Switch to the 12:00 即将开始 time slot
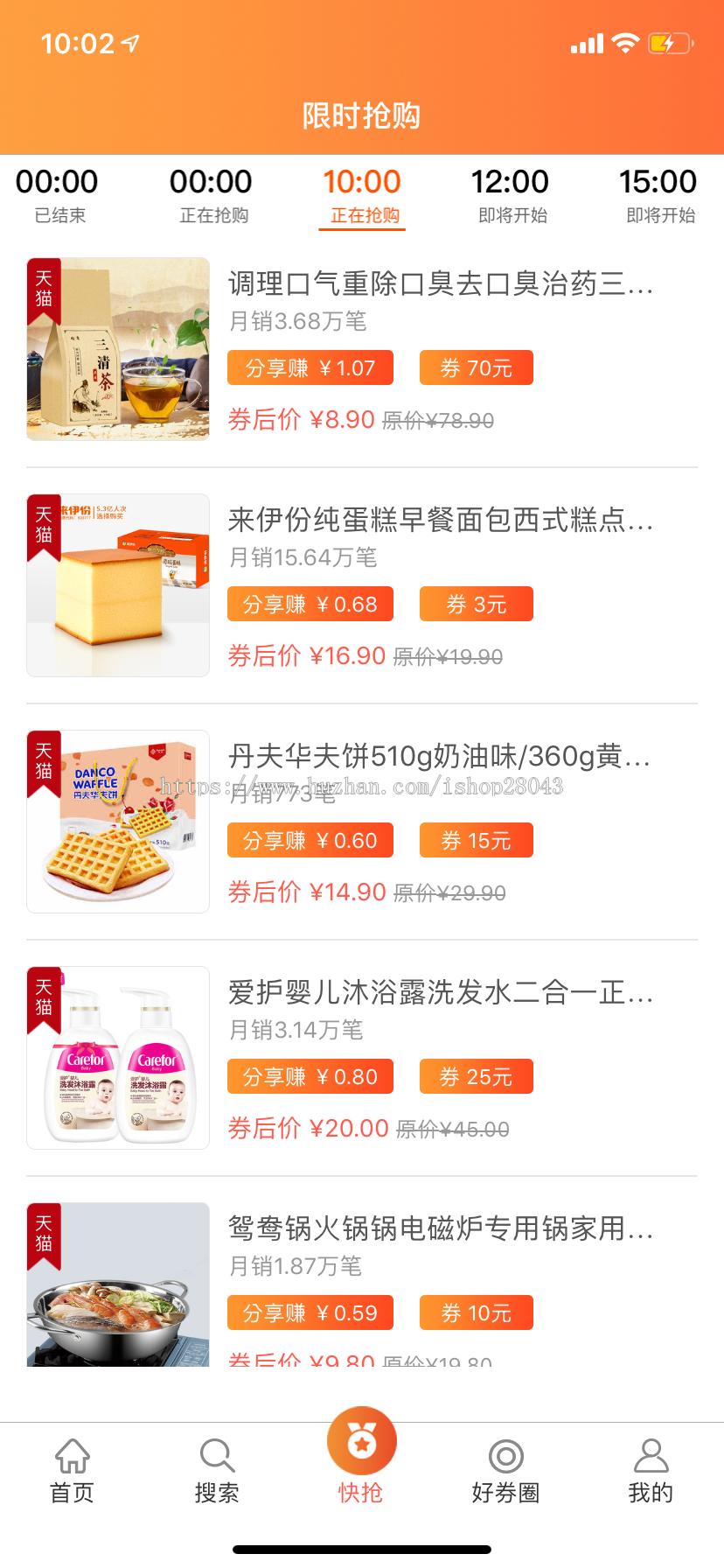 click(511, 196)
